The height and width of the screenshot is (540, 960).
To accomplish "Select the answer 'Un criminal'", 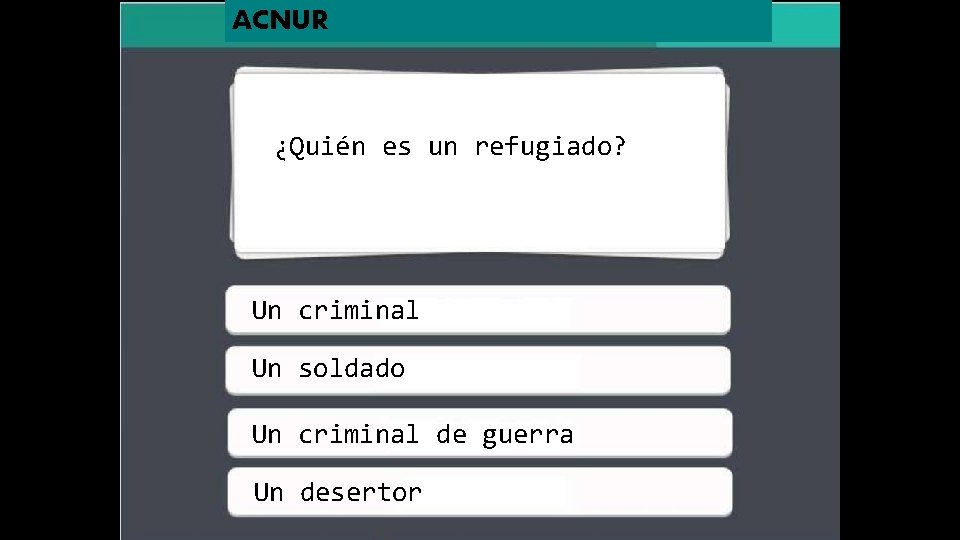I will (x=478, y=310).
